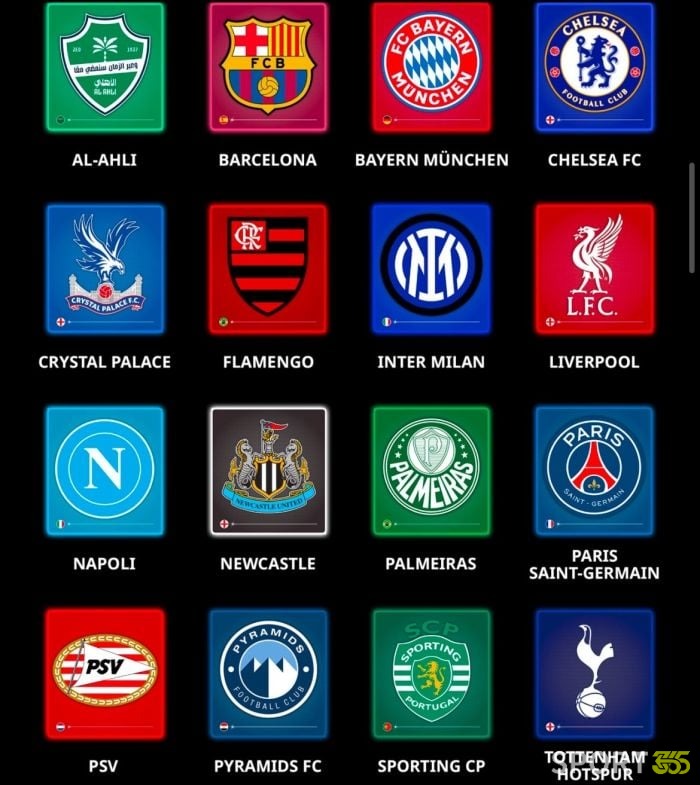This screenshot has width=700, height=785.
Task: Tap the Napoli club tile
Action: (104, 471)
